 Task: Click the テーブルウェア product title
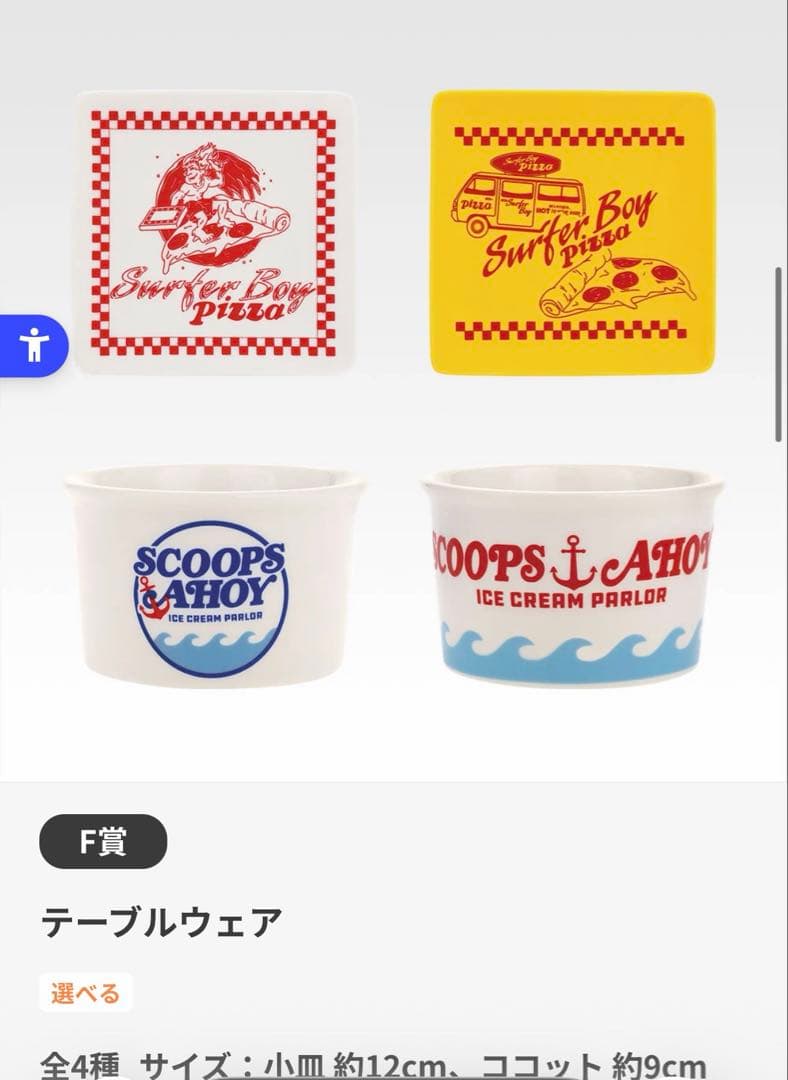pyautogui.click(x=160, y=922)
